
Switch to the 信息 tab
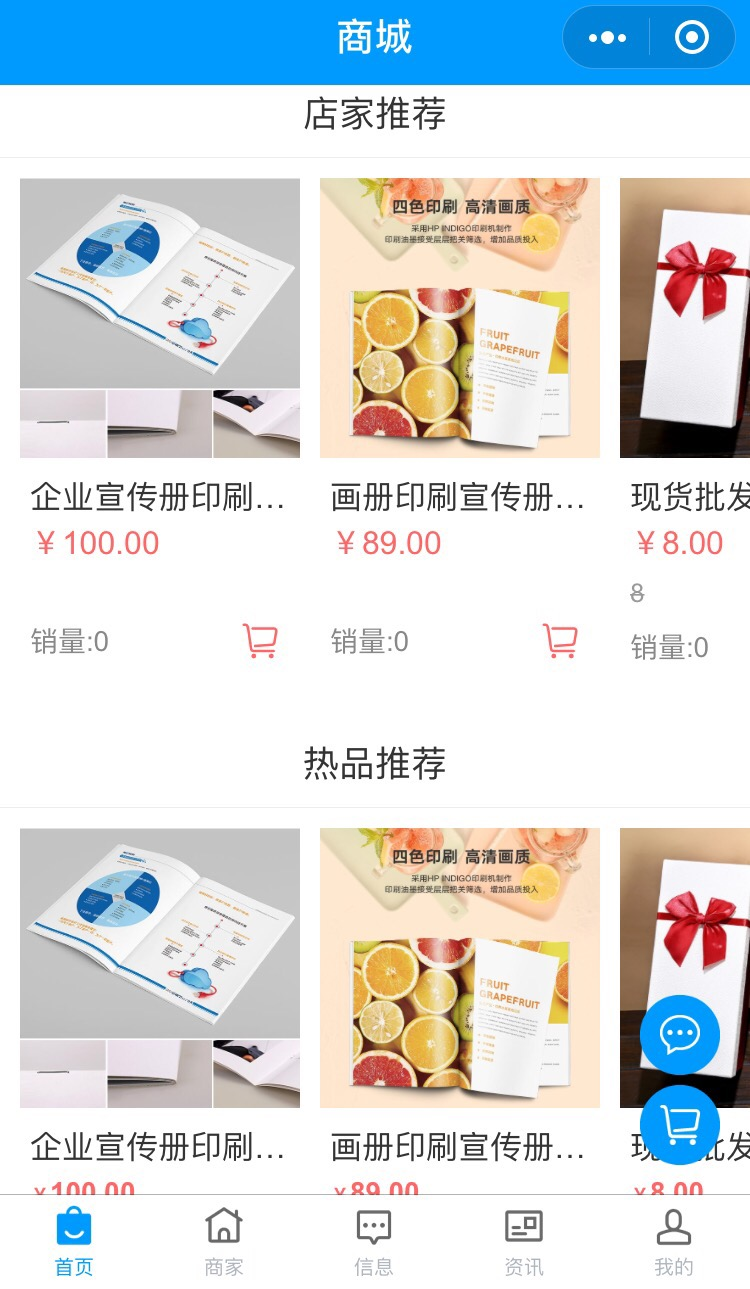point(374,1241)
